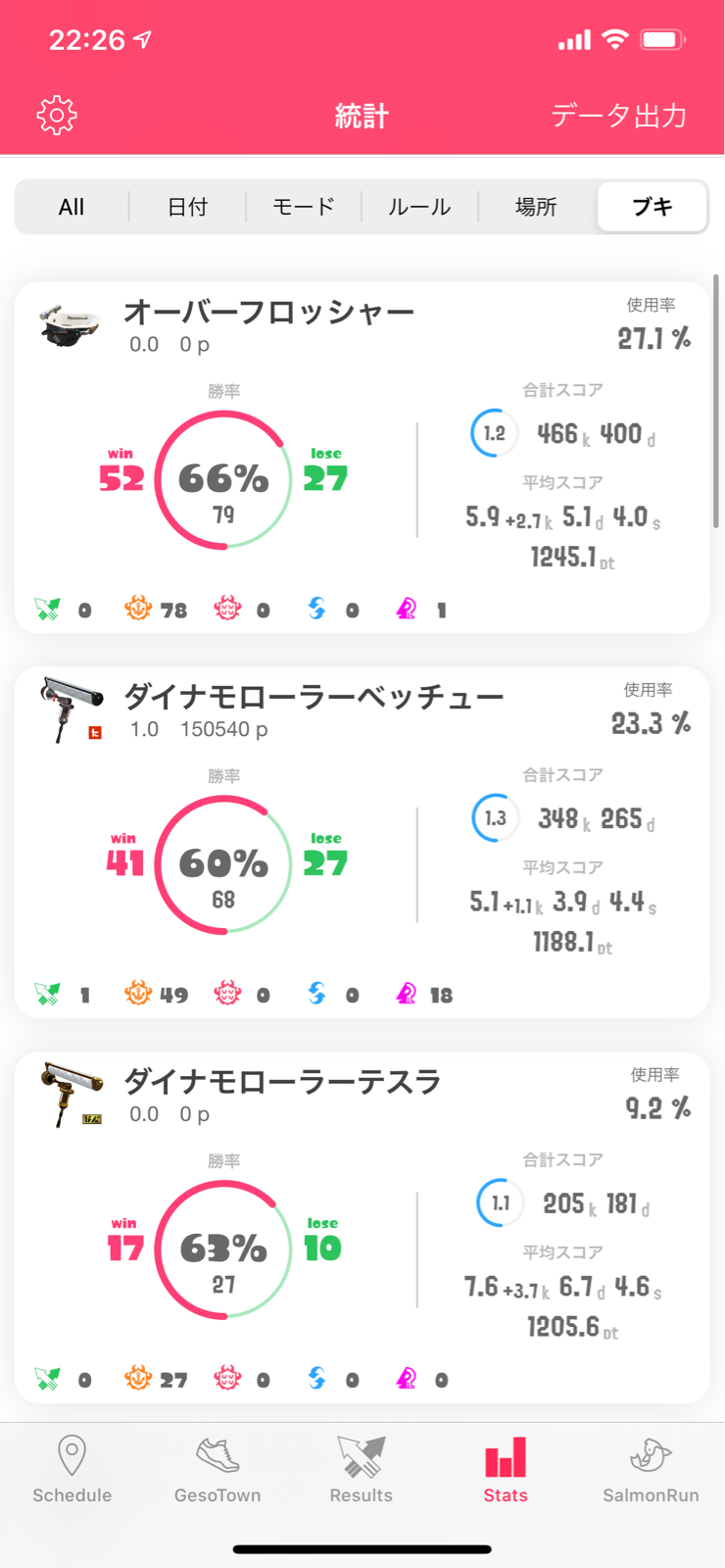Switch to the モード segment
Image resolution: width=725 pixels, height=1568 pixels.
(304, 207)
